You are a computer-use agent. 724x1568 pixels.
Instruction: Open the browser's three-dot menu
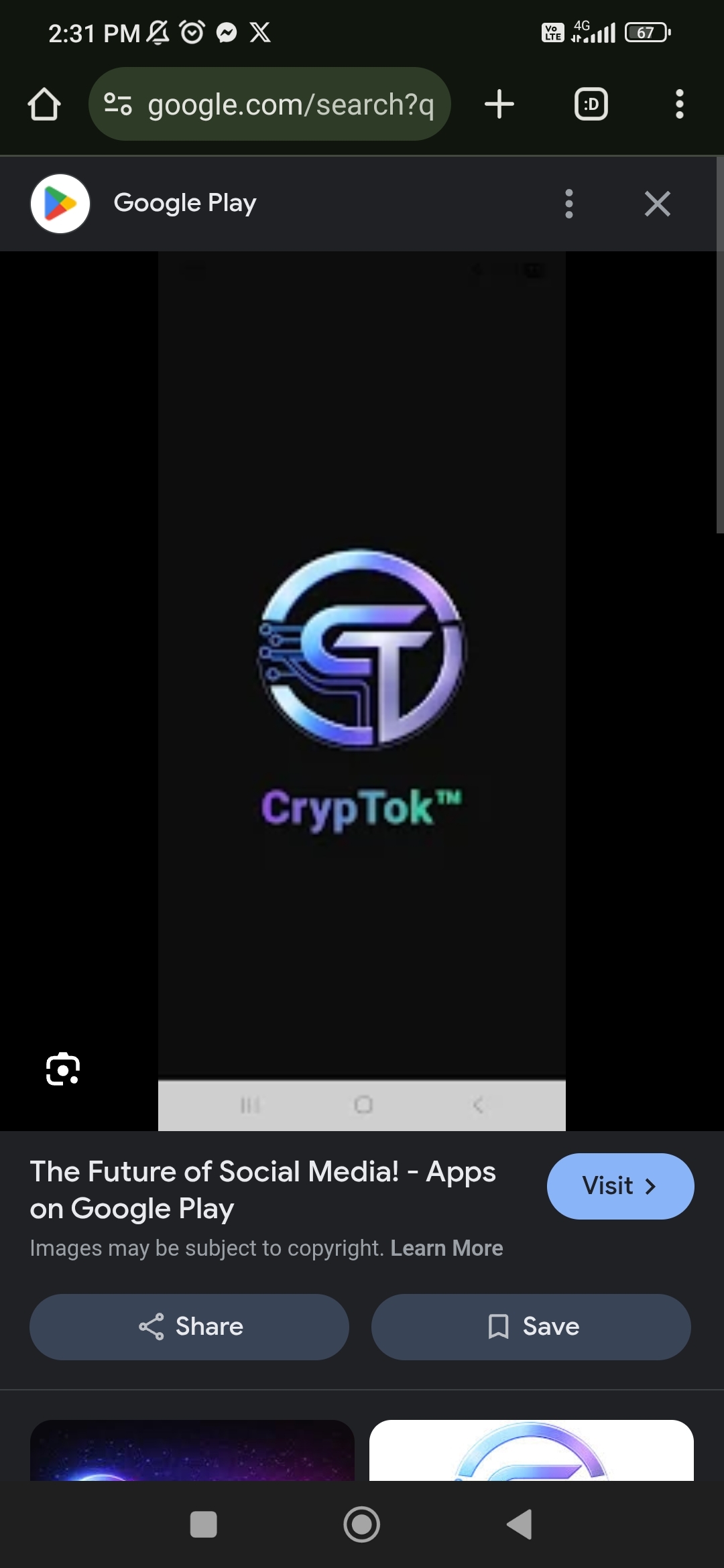click(x=679, y=105)
